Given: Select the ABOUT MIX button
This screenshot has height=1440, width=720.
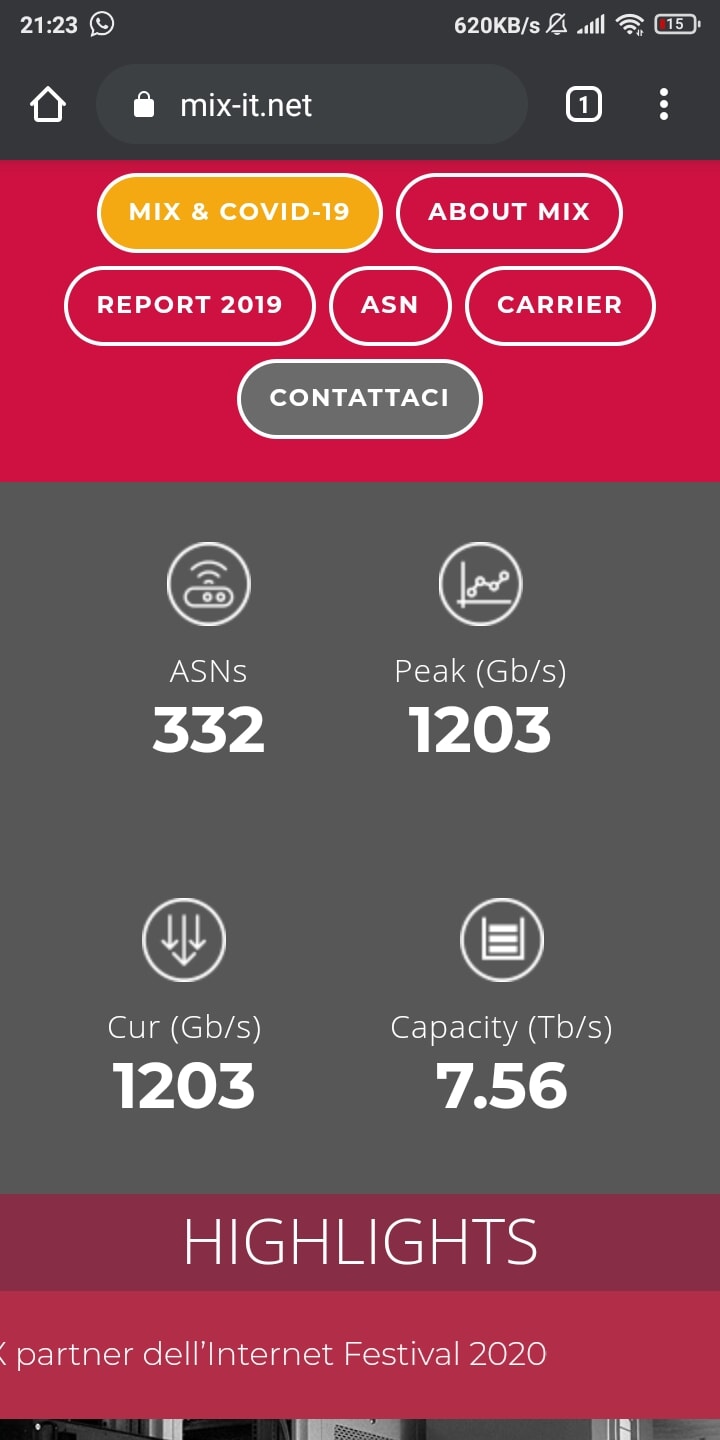Looking at the screenshot, I should (x=509, y=212).
